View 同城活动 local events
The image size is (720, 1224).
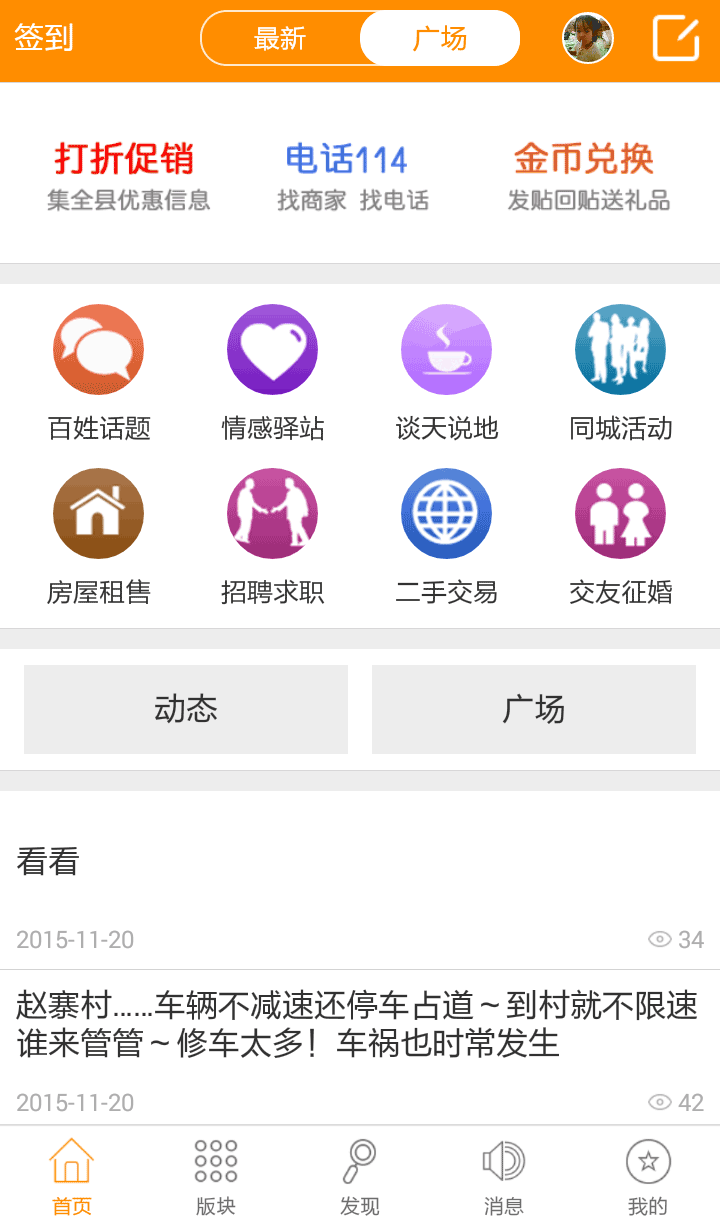pyautogui.click(x=621, y=370)
